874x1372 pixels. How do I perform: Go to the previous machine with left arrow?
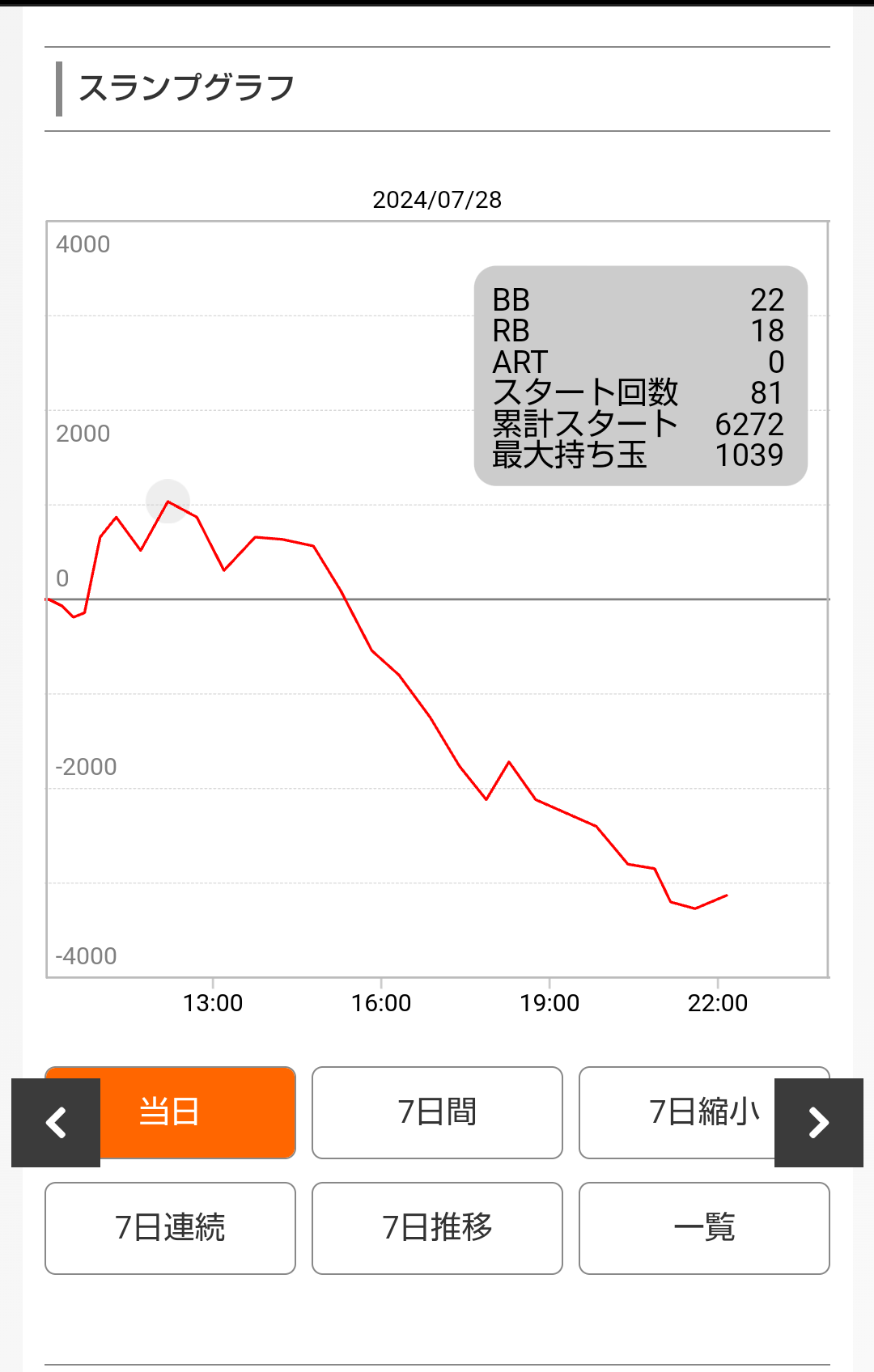[56, 1123]
